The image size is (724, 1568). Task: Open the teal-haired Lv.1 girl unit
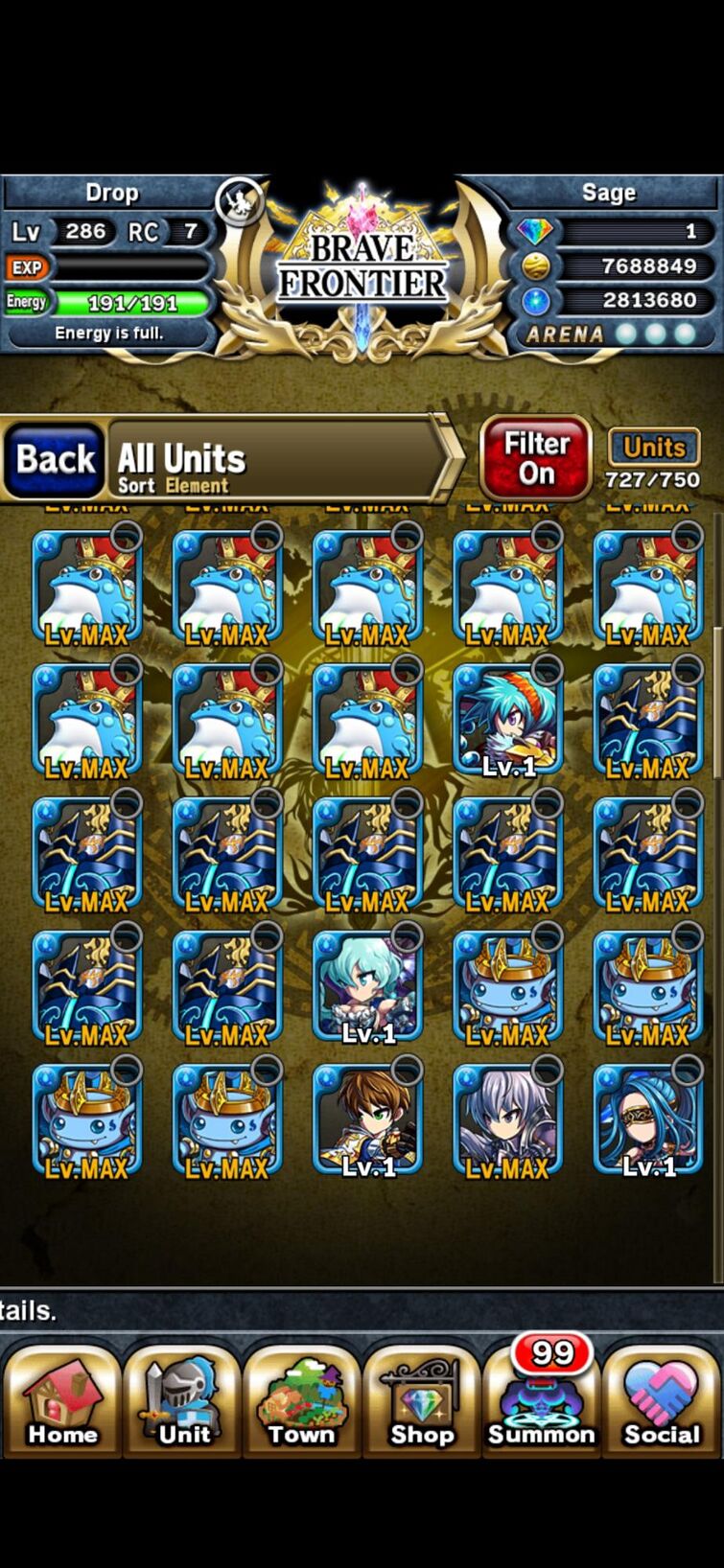367,985
